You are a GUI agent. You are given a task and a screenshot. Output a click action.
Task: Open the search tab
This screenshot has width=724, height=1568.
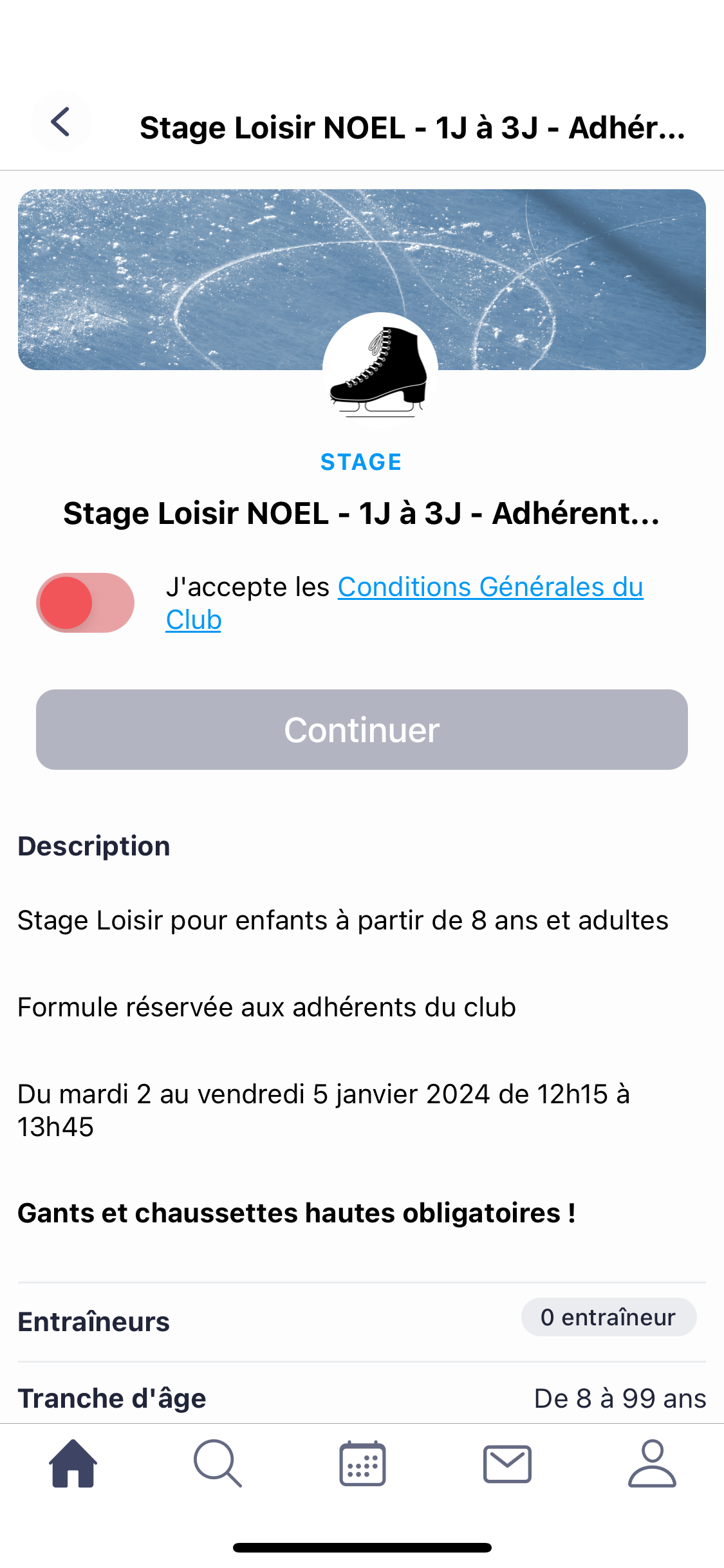coord(218,1464)
